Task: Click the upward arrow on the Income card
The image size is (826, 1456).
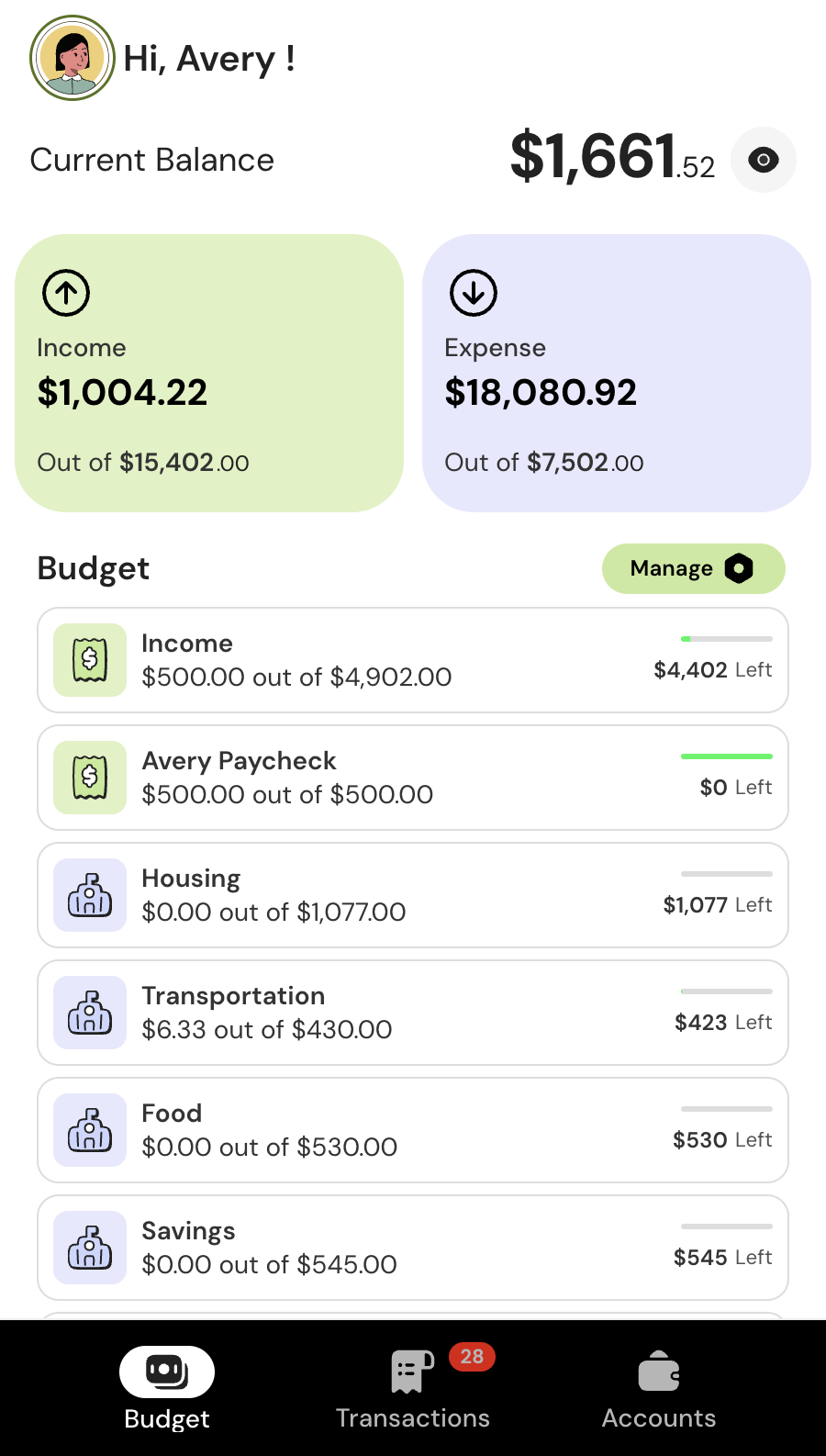Action: click(x=65, y=293)
